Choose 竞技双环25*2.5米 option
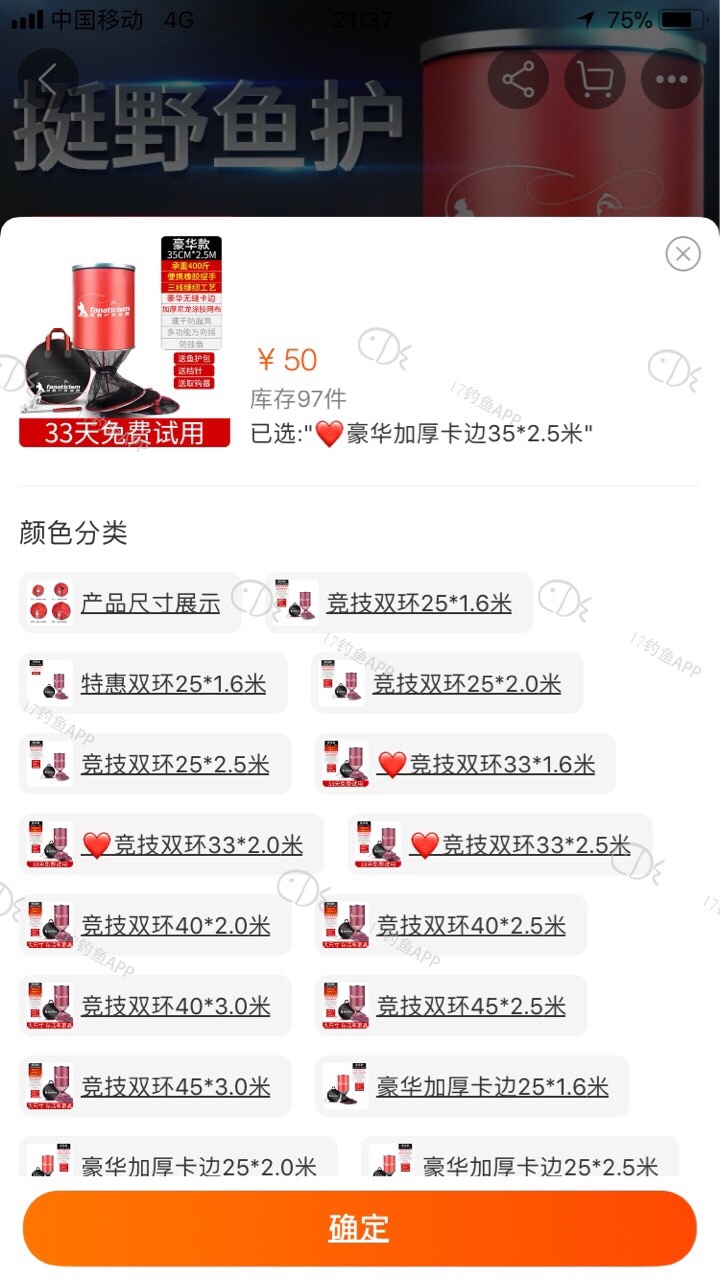This screenshot has height=1280, width=720. coord(156,765)
